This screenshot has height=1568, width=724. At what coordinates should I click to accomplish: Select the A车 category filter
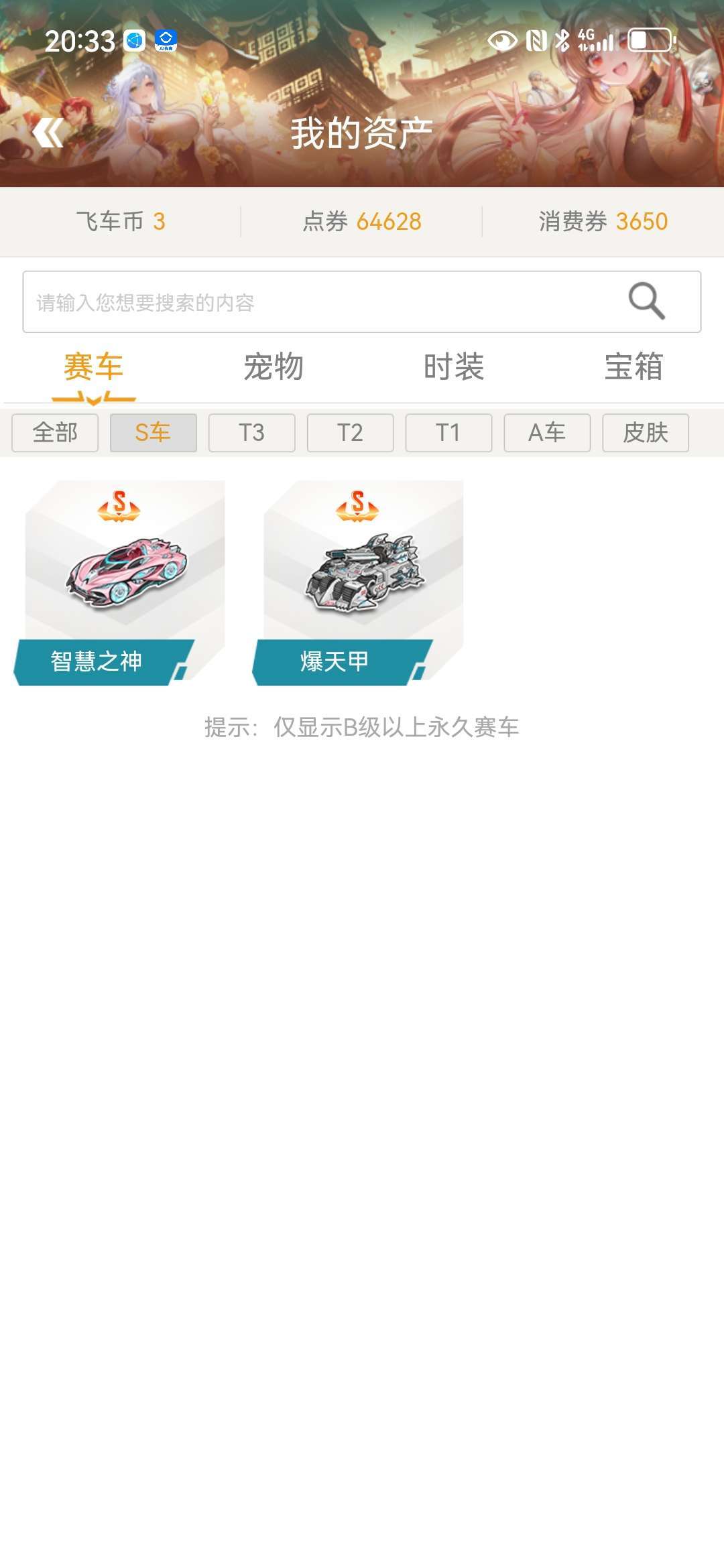(x=547, y=433)
